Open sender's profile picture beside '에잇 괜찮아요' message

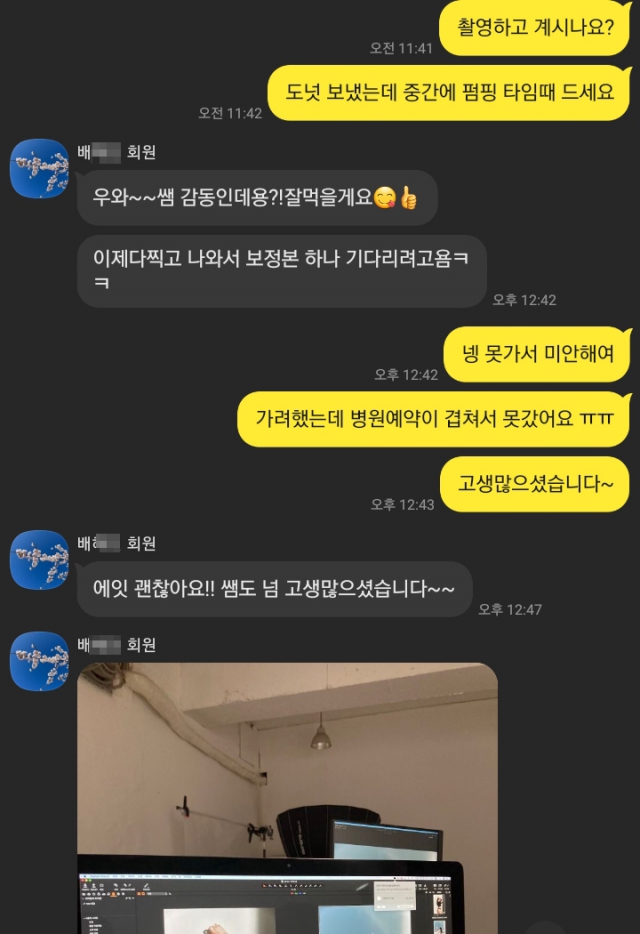click(x=39, y=559)
